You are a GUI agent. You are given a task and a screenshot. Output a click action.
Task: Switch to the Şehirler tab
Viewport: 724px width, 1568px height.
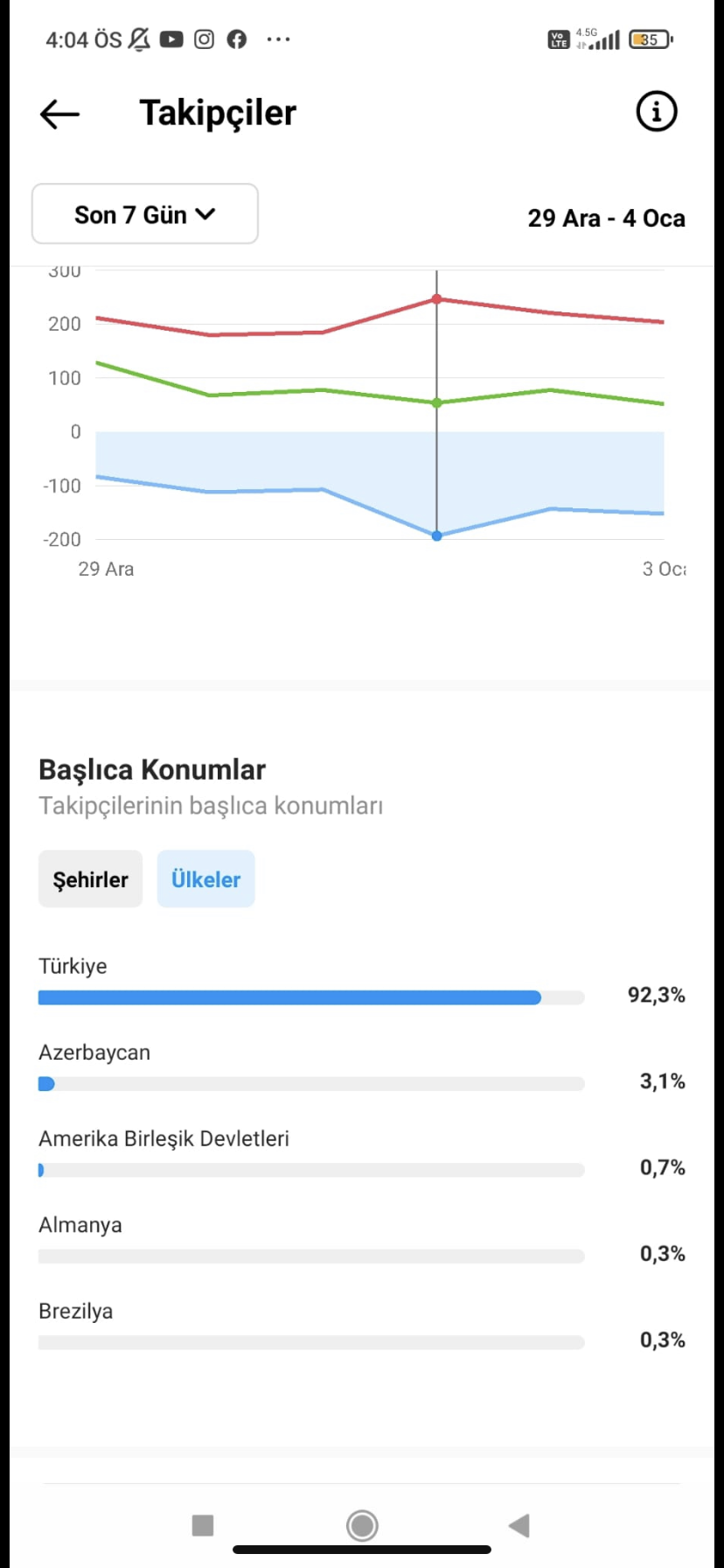tap(90, 878)
